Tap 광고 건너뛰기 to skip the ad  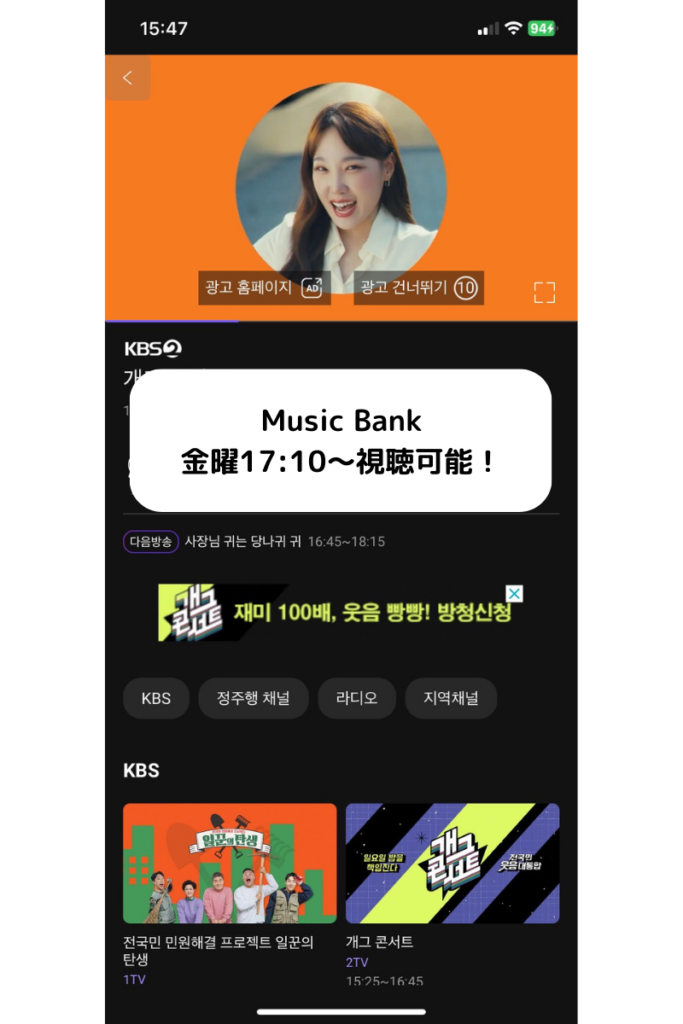pos(418,288)
